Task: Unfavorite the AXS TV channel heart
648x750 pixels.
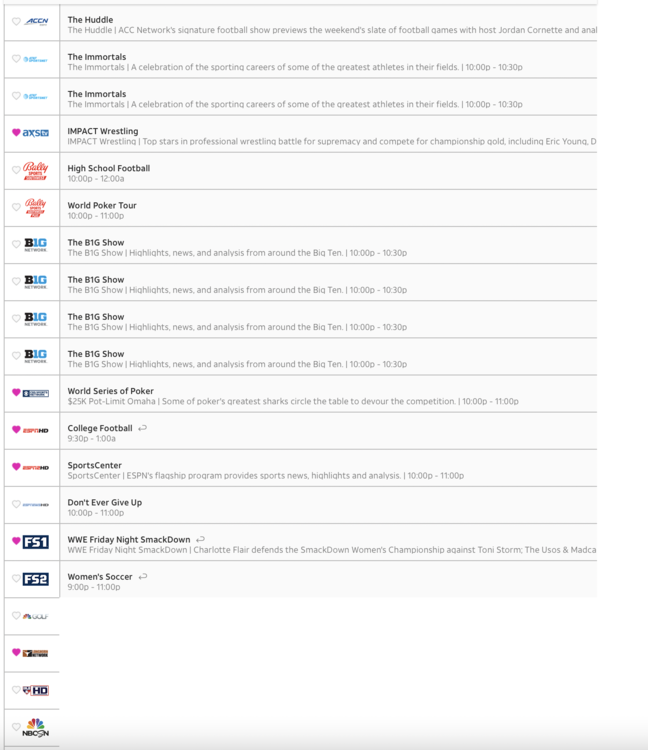Action: [x=16, y=132]
